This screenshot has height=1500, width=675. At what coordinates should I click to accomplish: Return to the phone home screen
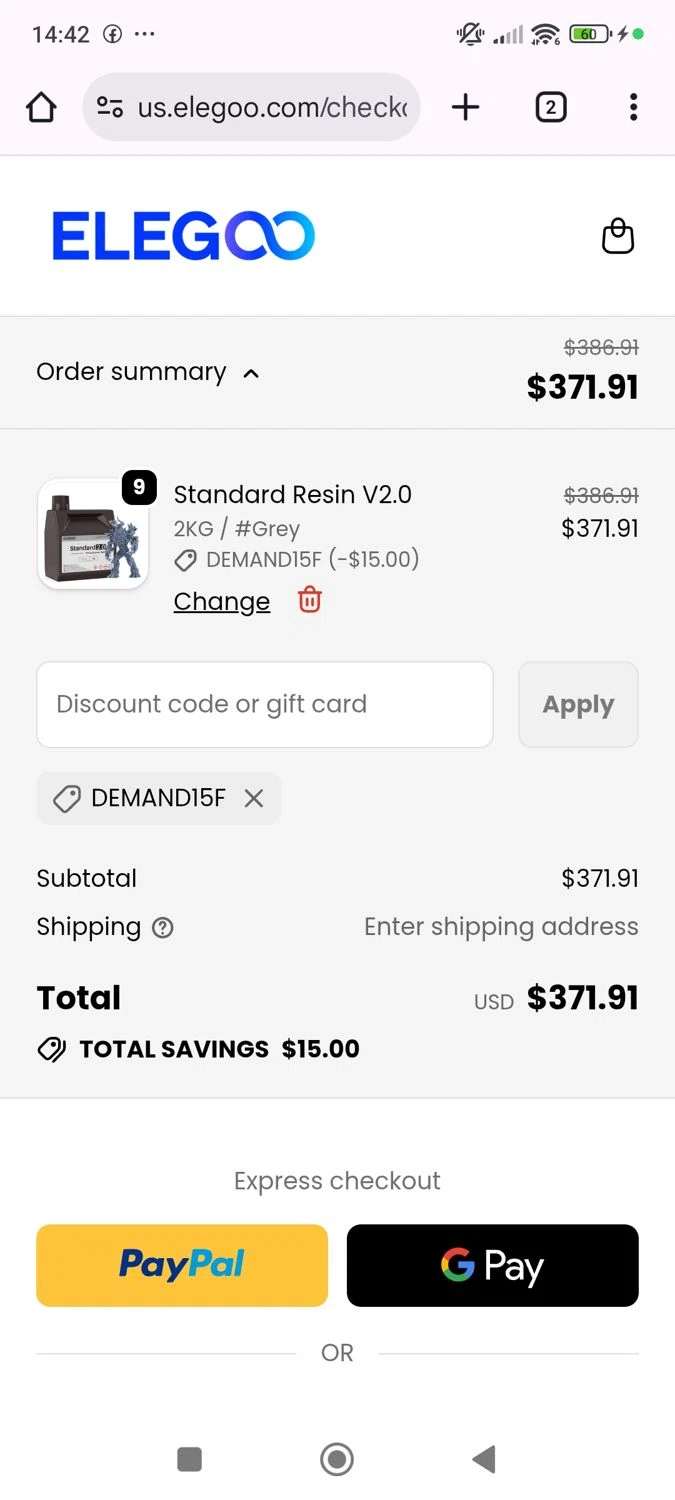pyautogui.click(x=337, y=1459)
